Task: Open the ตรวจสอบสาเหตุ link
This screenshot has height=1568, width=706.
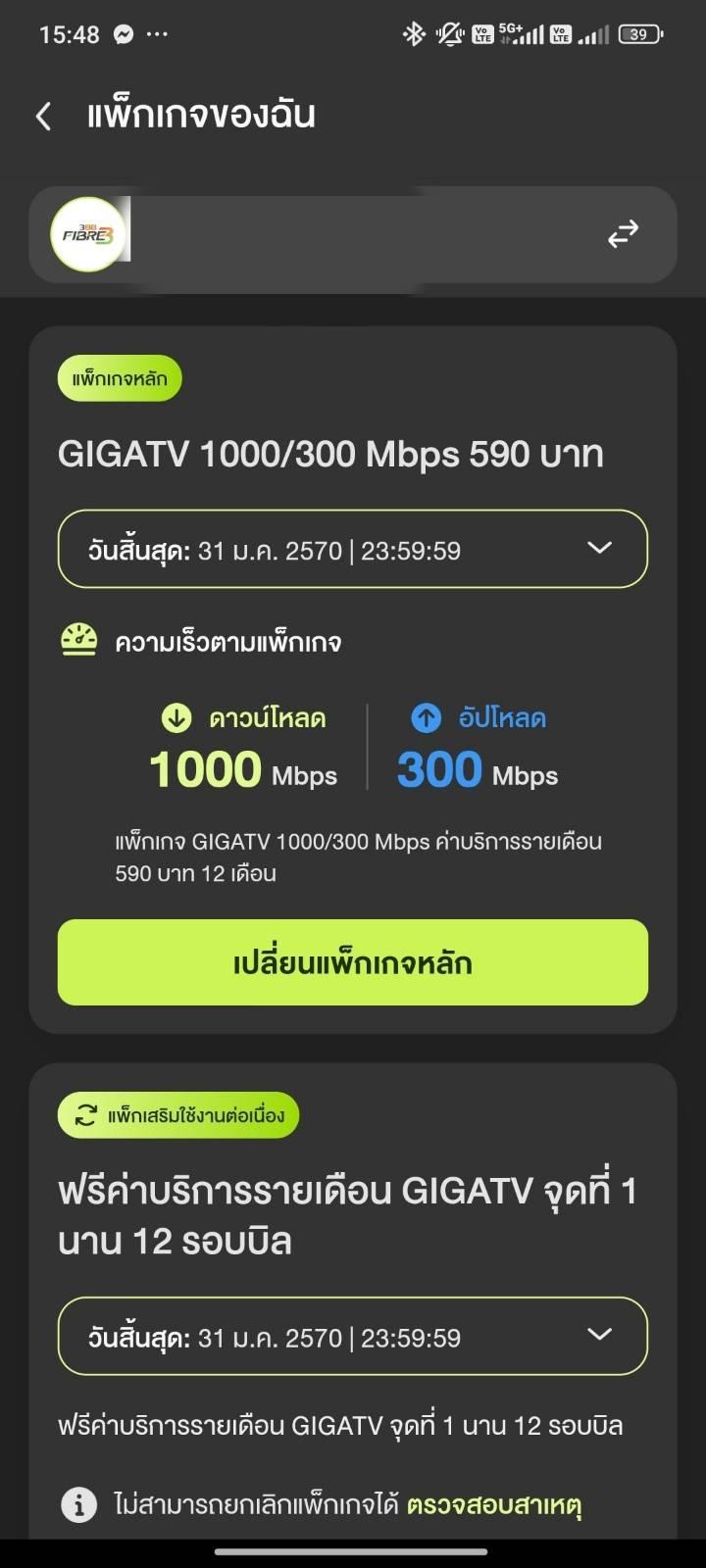Action: coord(494,1504)
